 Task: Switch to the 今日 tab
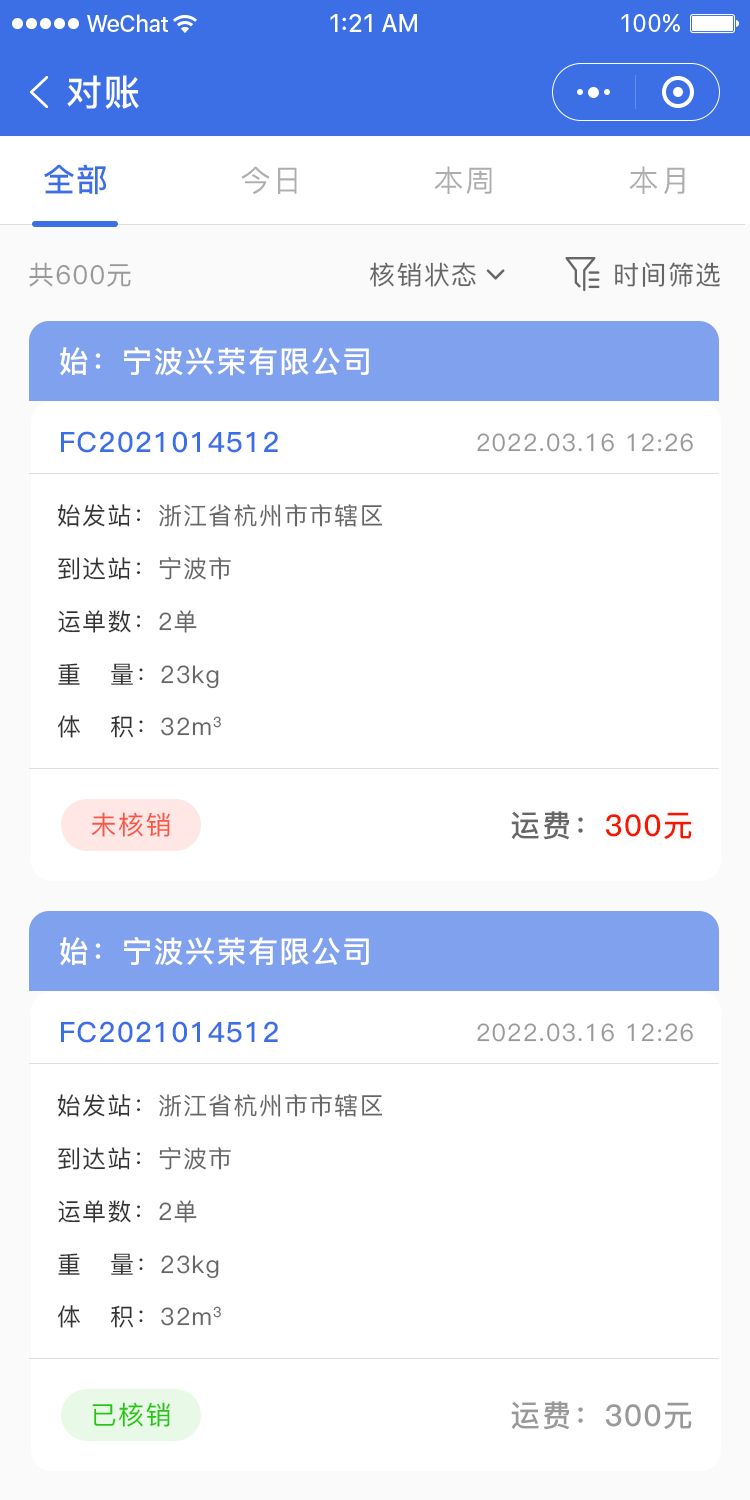(270, 181)
